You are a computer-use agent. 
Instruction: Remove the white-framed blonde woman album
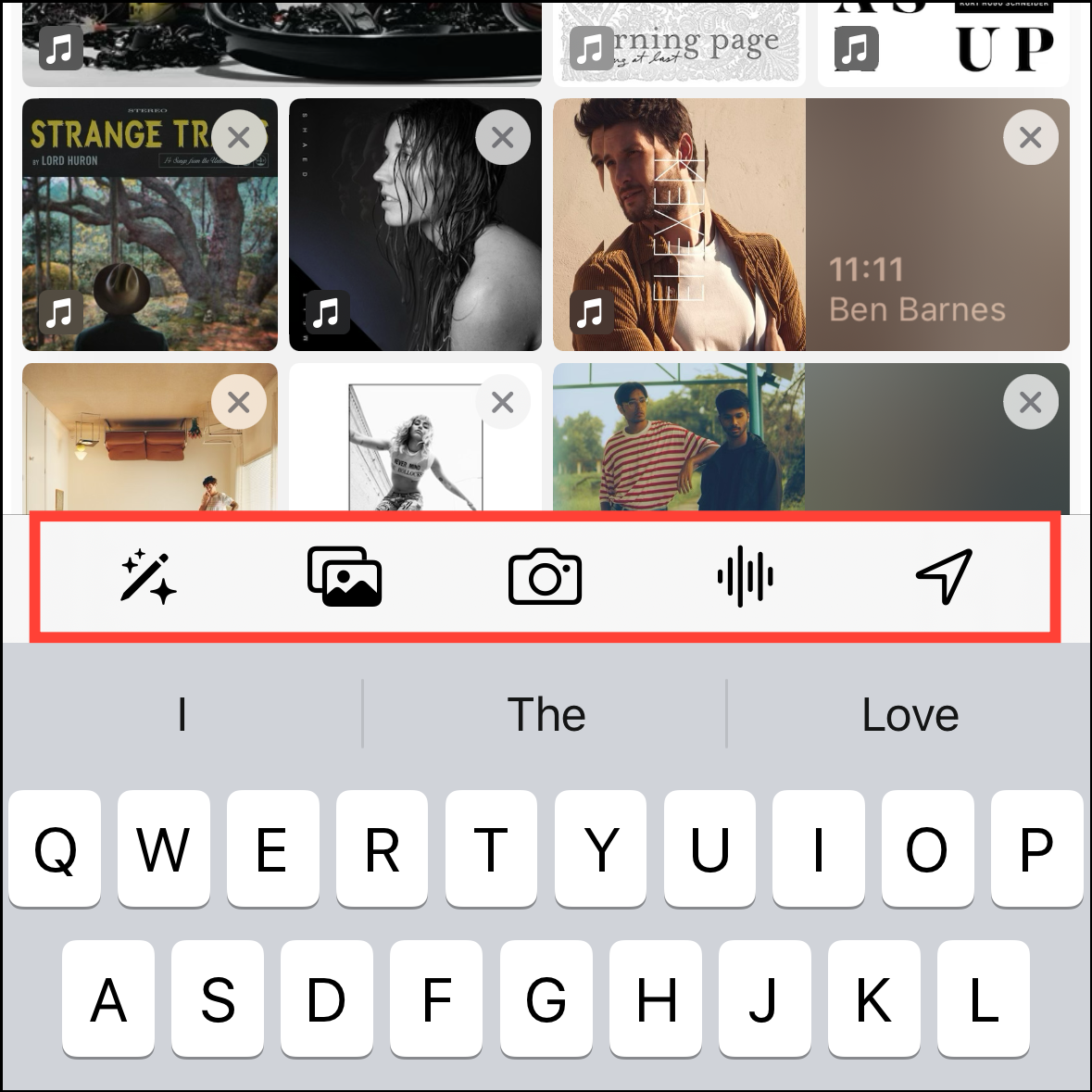coord(503,402)
